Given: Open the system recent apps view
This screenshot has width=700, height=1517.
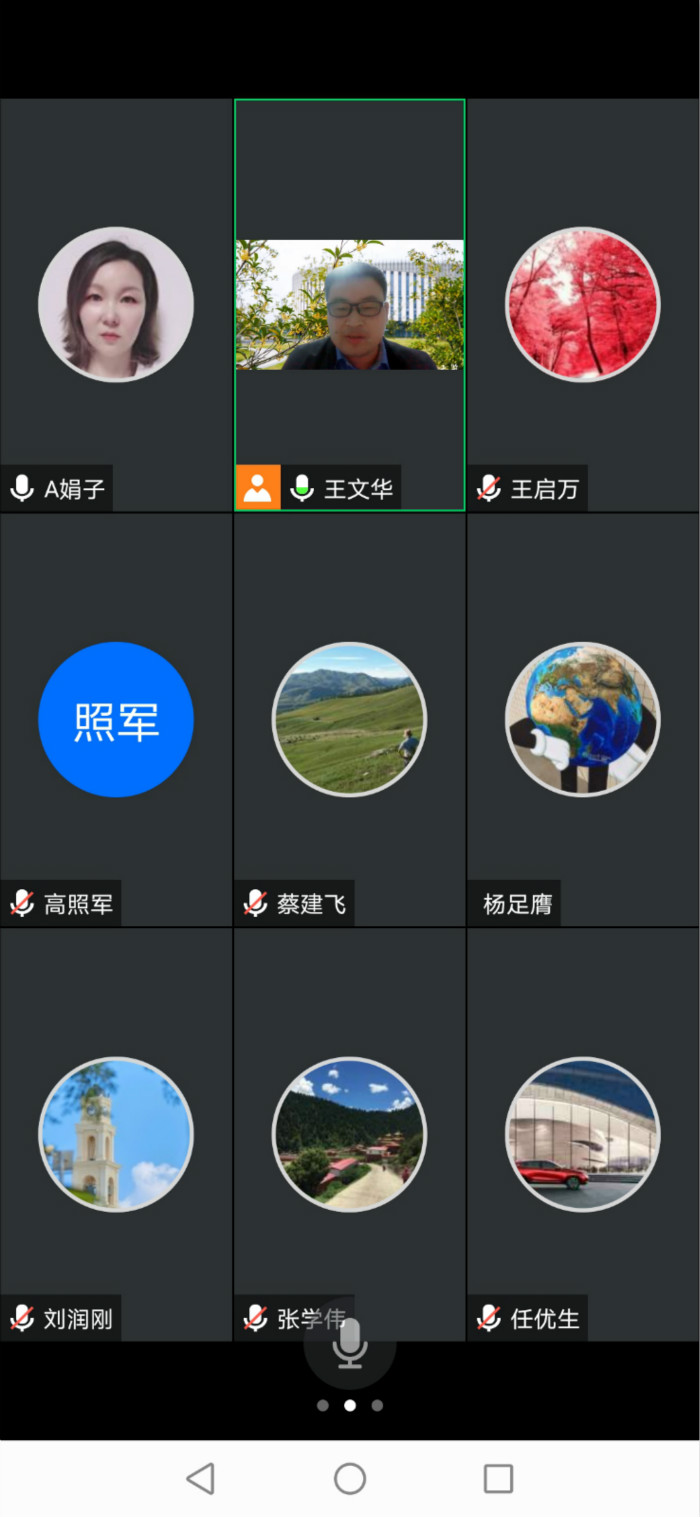Looking at the screenshot, I should pyautogui.click(x=498, y=1478).
